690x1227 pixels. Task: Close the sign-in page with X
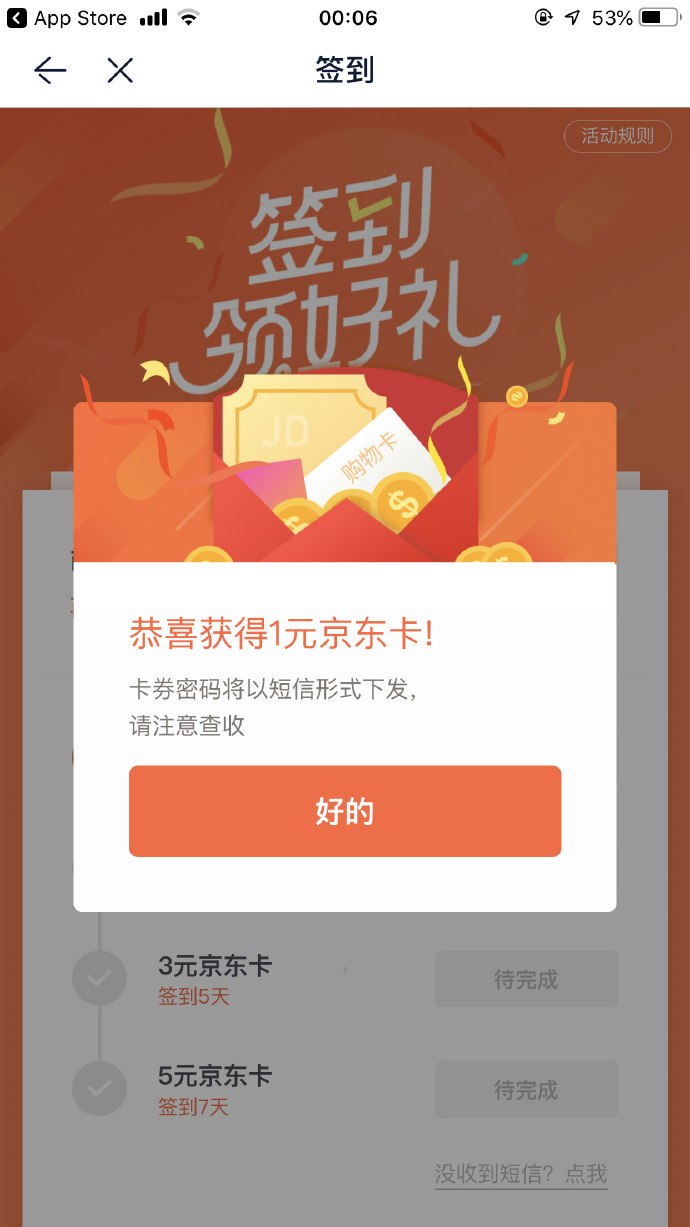click(120, 70)
